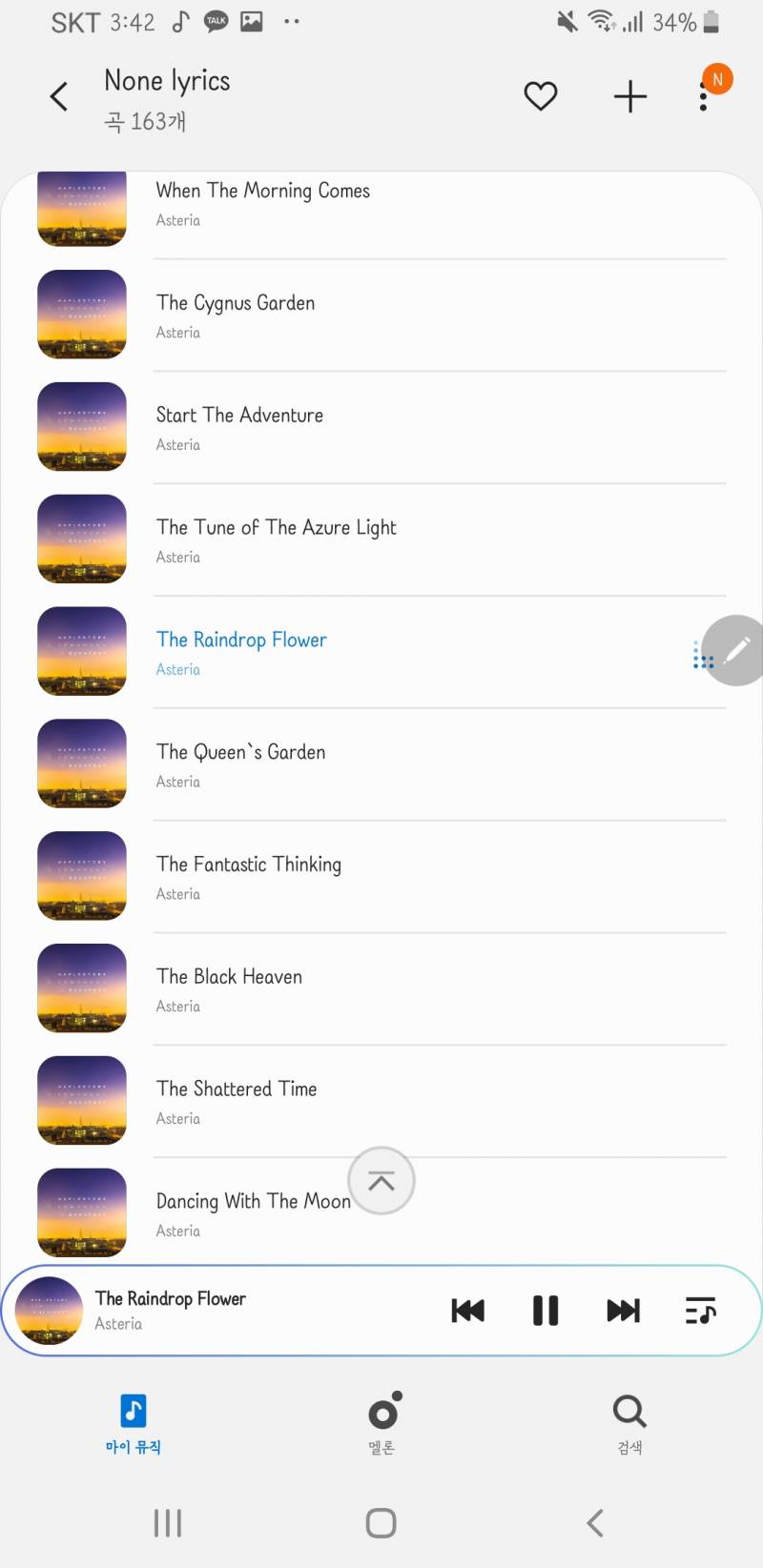Go back from None lyrics playlist
The height and width of the screenshot is (1568, 763).
click(x=59, y=96)
